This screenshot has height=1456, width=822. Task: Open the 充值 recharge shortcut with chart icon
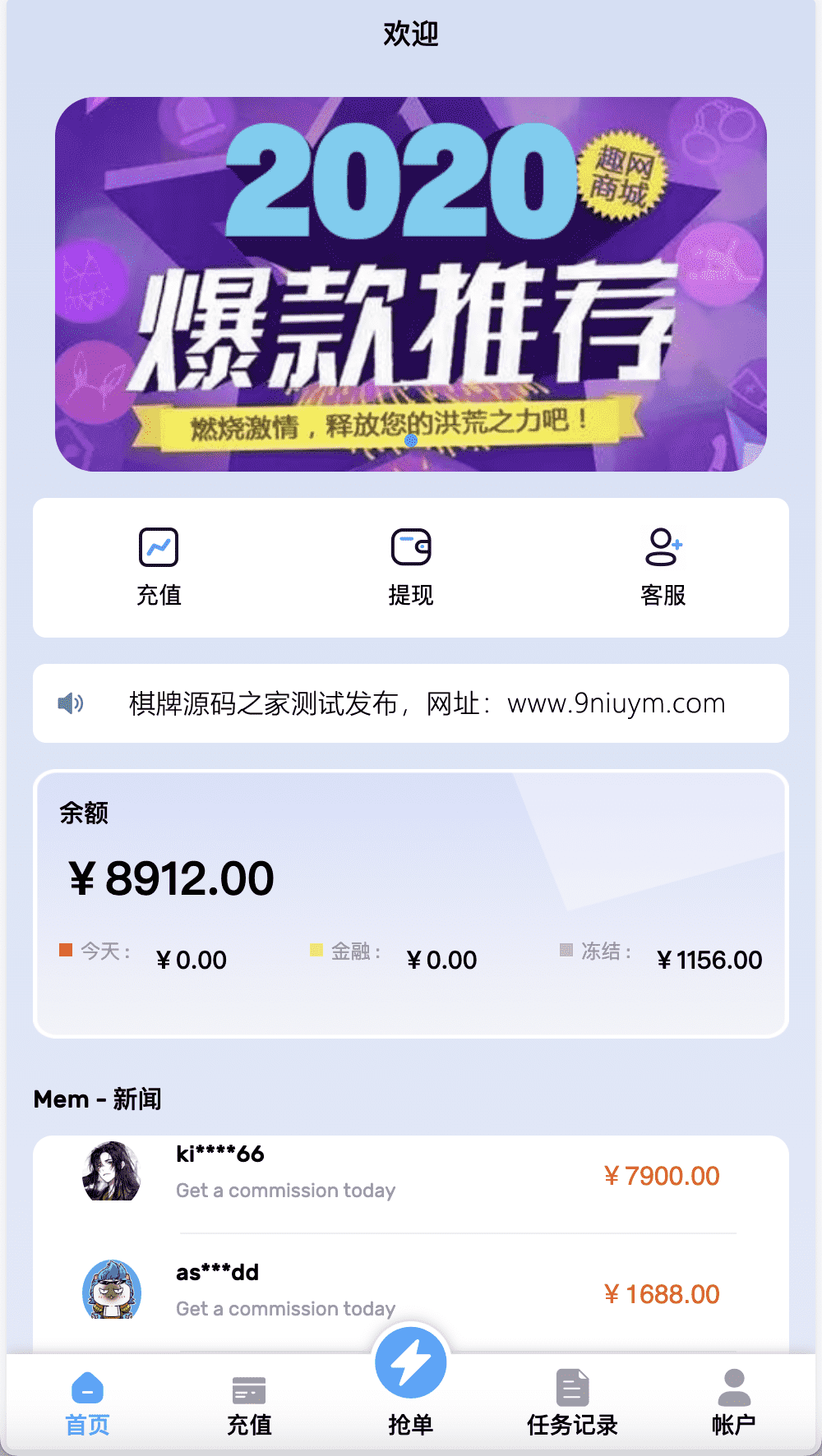159,567
